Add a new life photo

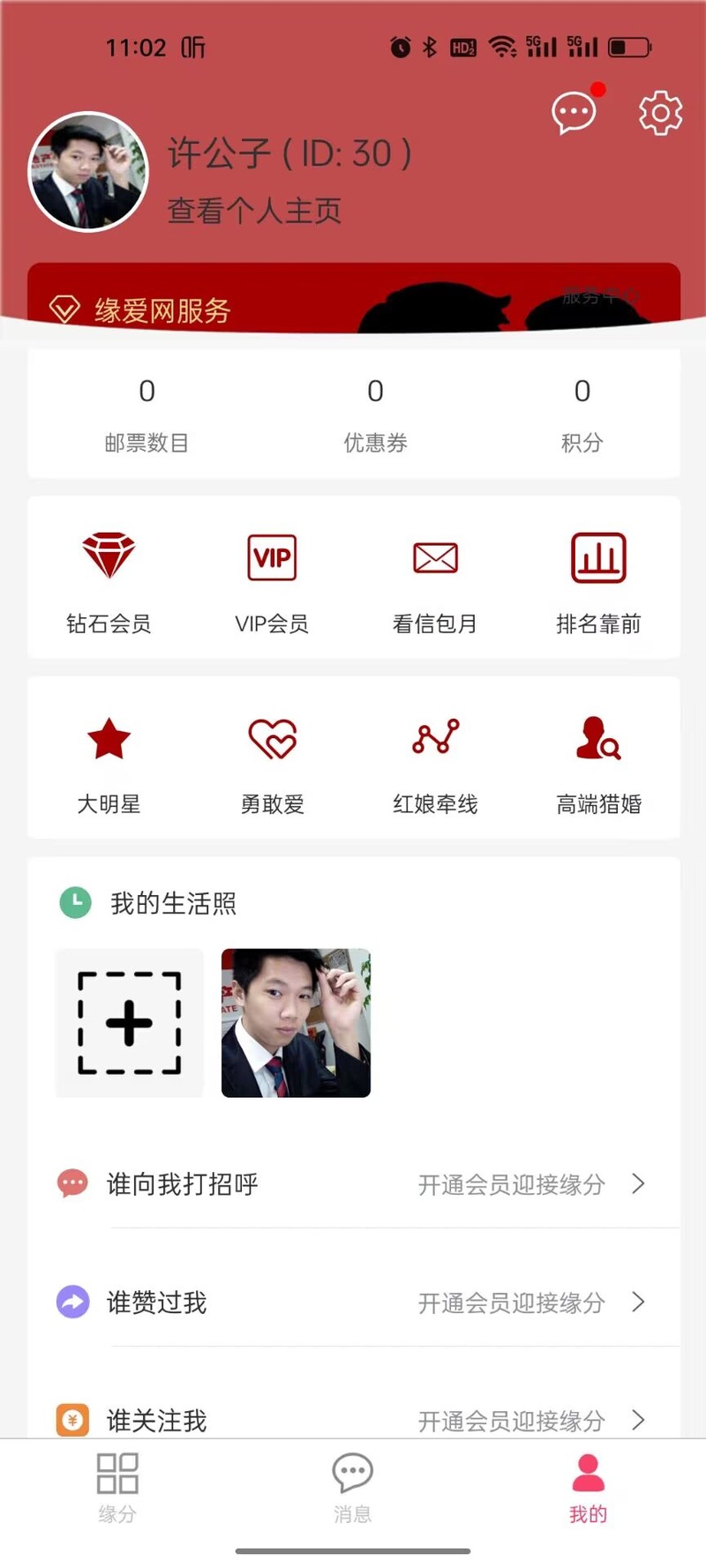tap(130, 1023)
